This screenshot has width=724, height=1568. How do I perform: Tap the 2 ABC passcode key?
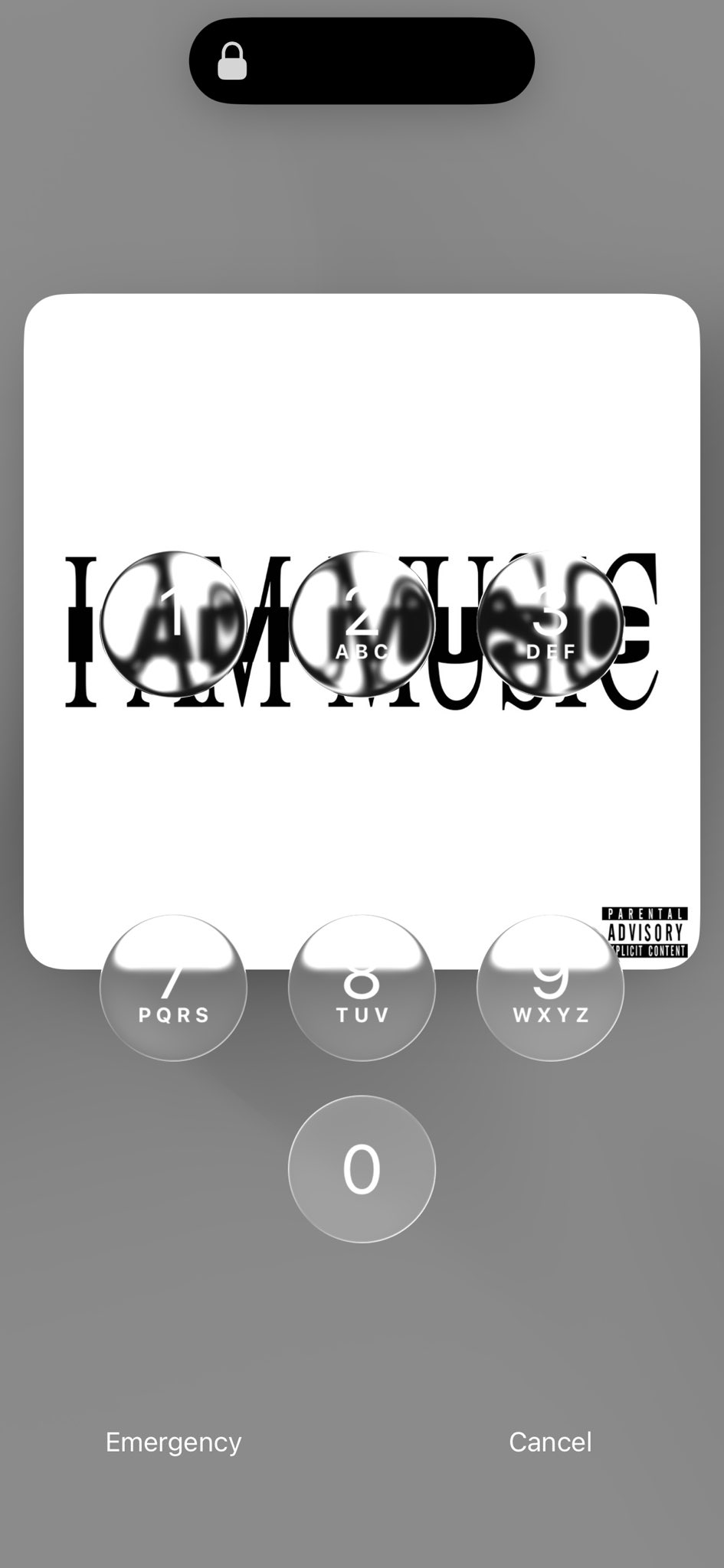[x=362, y=624]
